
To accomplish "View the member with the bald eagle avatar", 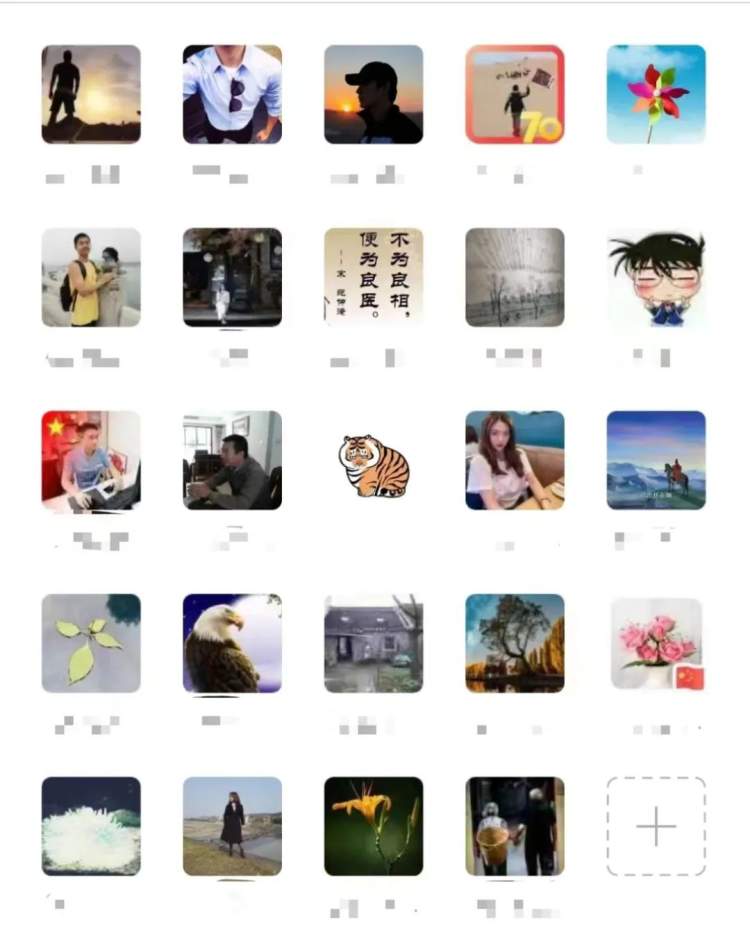I will 232,643.
